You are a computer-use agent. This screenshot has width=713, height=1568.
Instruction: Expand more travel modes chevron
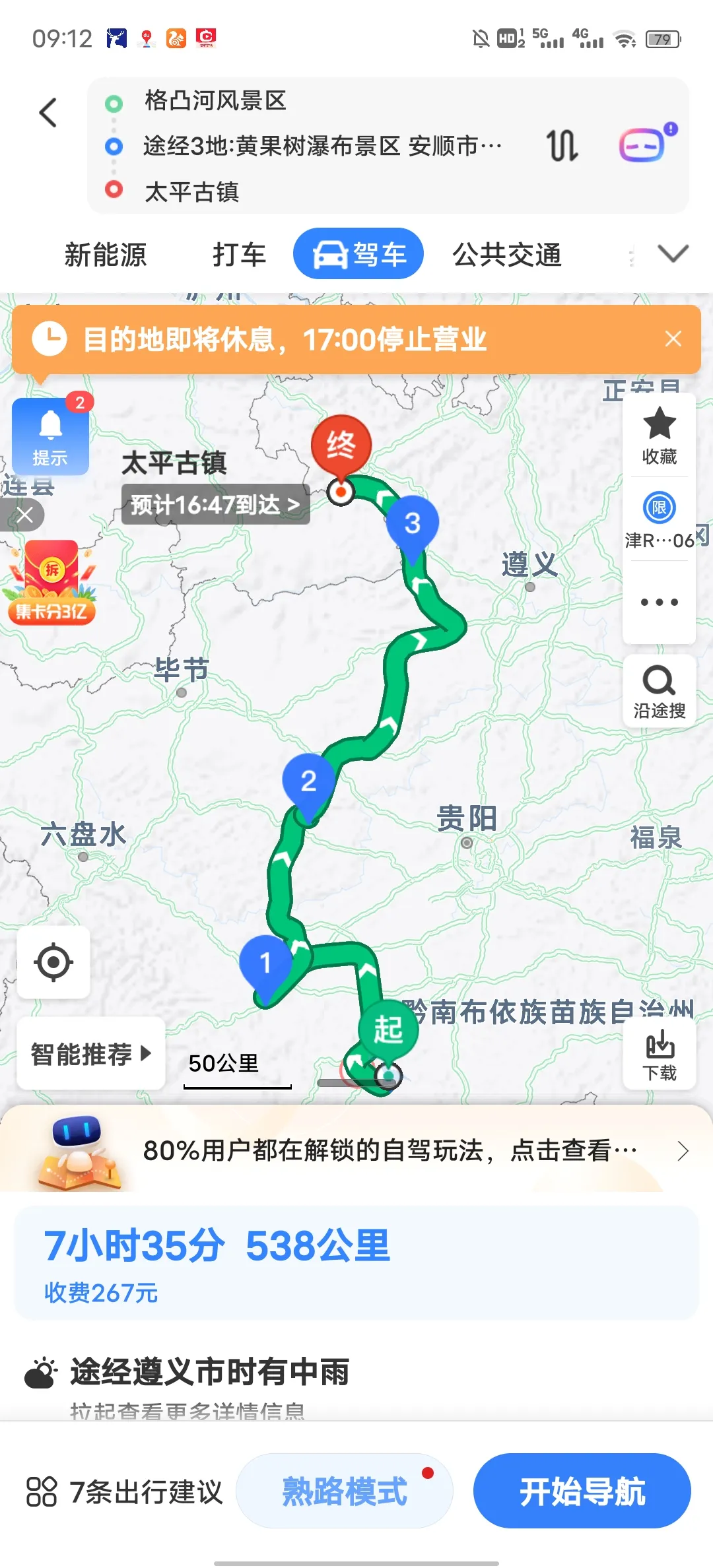click(673, 253)
